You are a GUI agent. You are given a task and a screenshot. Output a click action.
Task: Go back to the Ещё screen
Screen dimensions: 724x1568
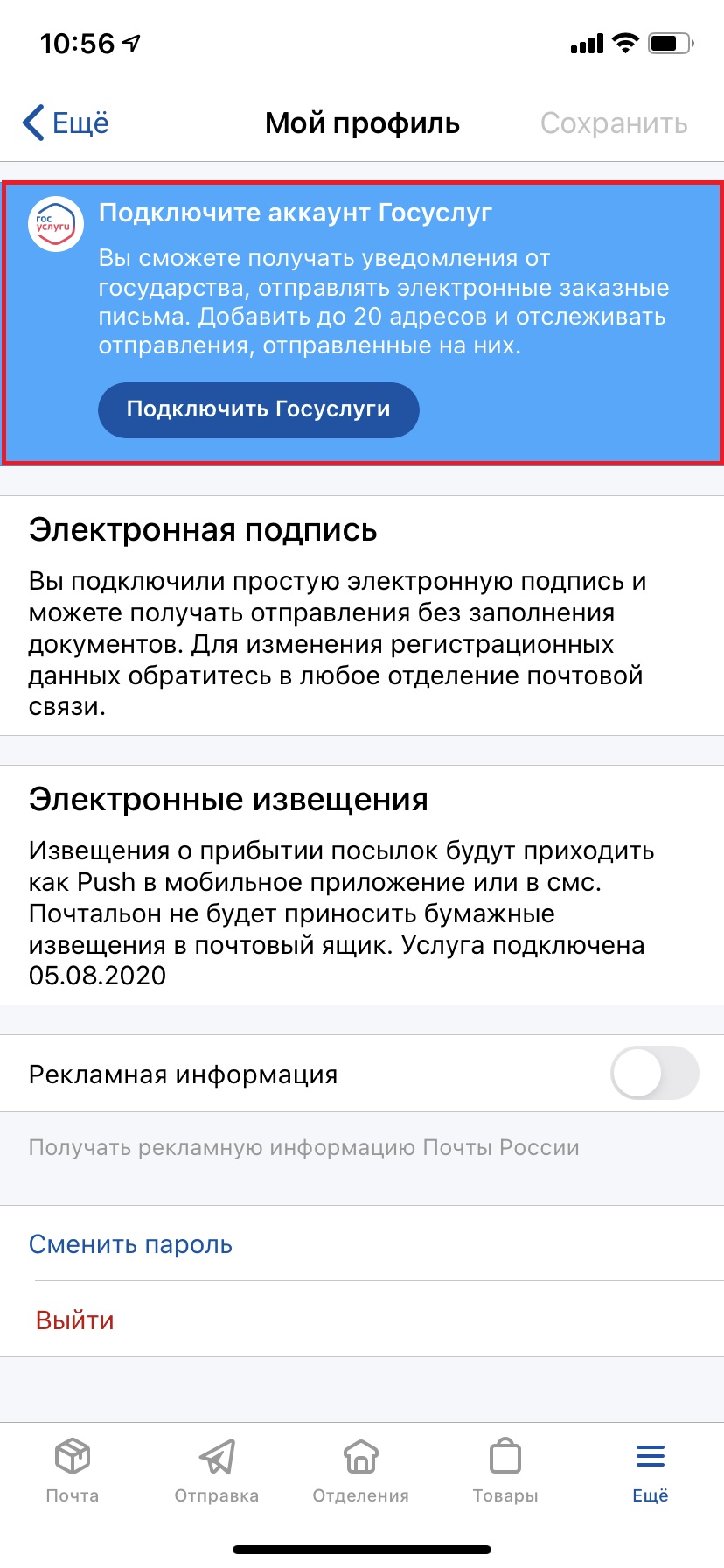tap(66, 123)
